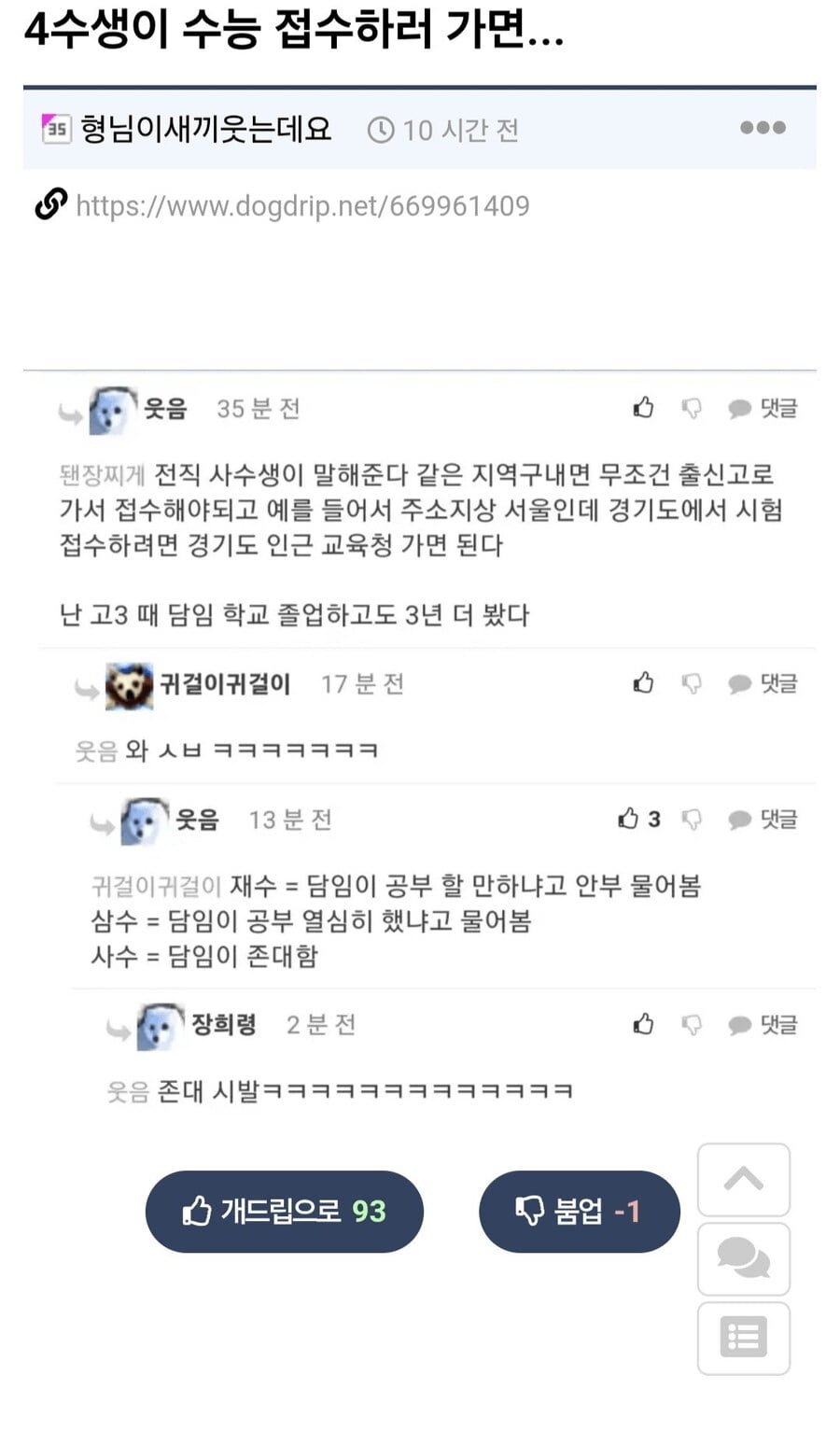Like 웃음's comment from 35 minutes ago
The image size is (840, 1445).
pyautogui.click(x=643, y=408)
